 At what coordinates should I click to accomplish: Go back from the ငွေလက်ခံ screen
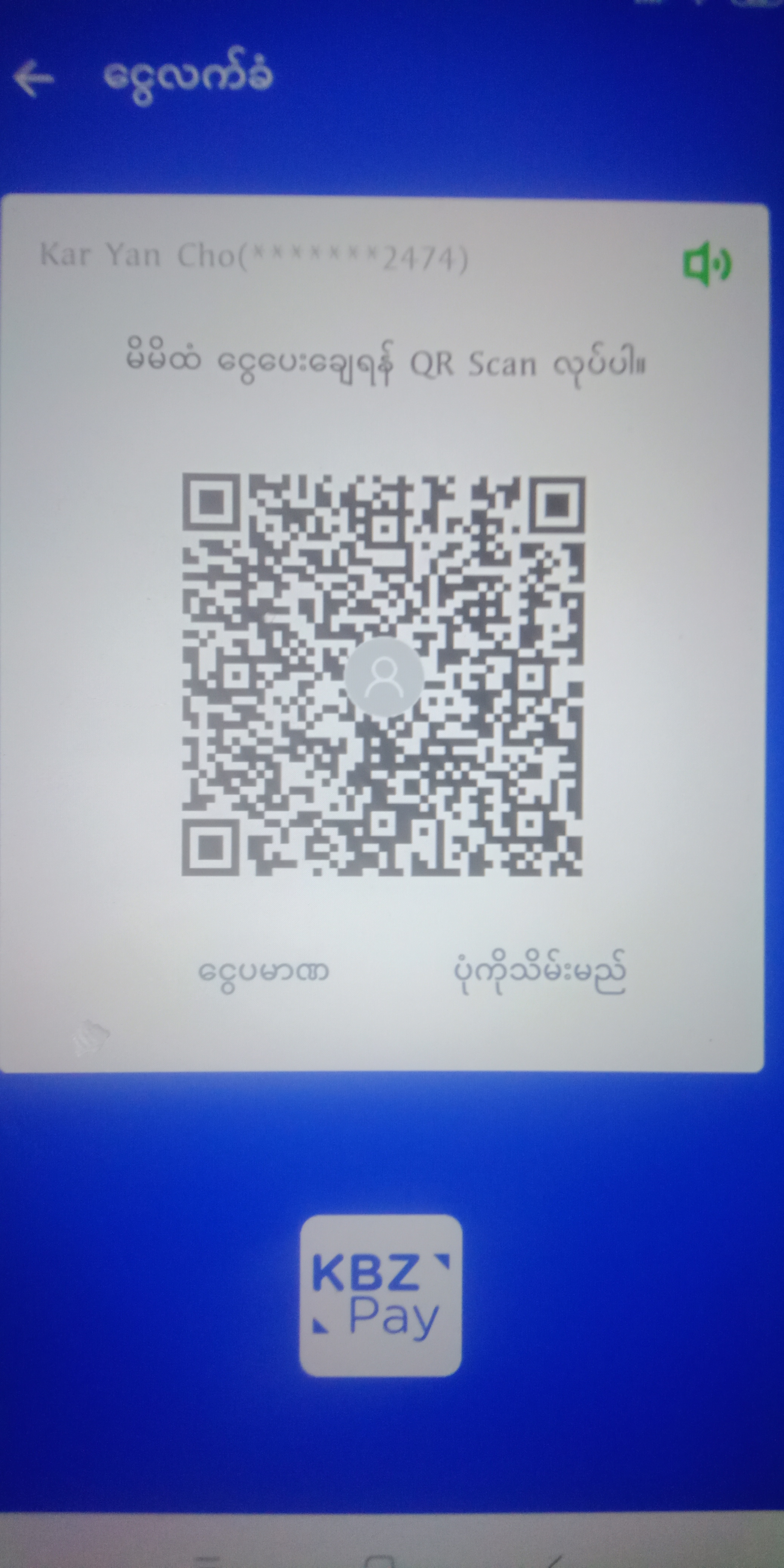pos(34,77)
